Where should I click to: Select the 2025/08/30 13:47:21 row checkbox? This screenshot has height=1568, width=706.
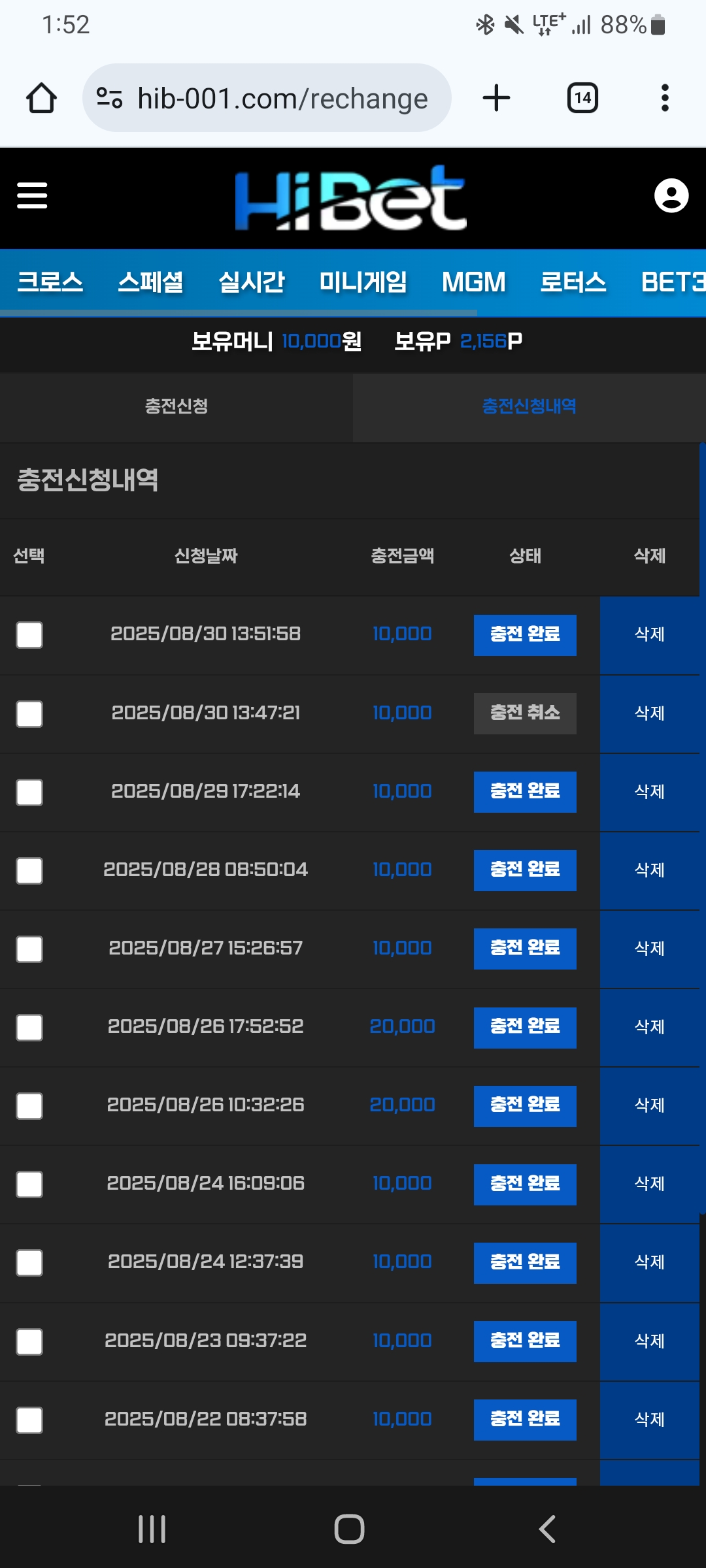pyautogui.click(x=29, y=713)
